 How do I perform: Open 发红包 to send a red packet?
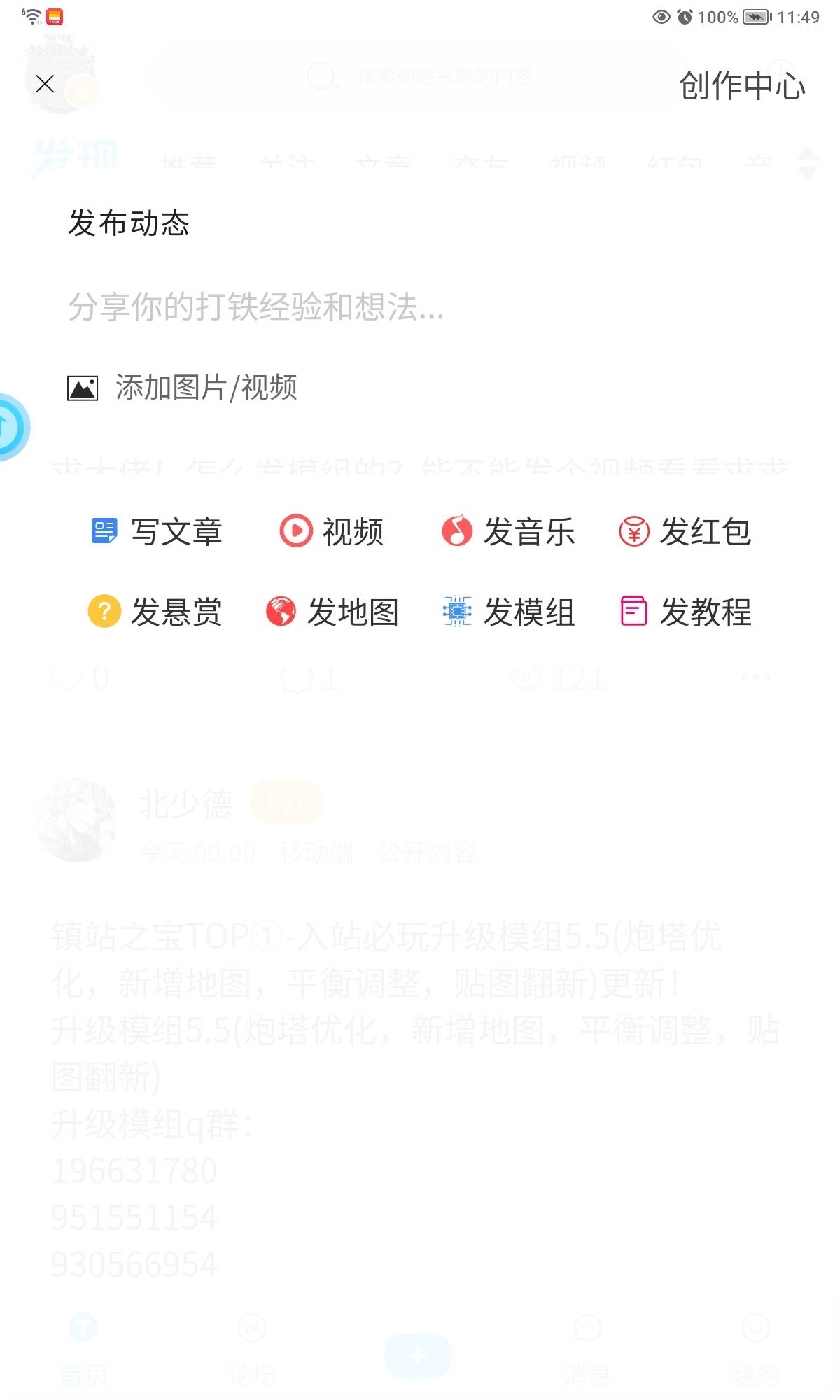pos(685,532)
